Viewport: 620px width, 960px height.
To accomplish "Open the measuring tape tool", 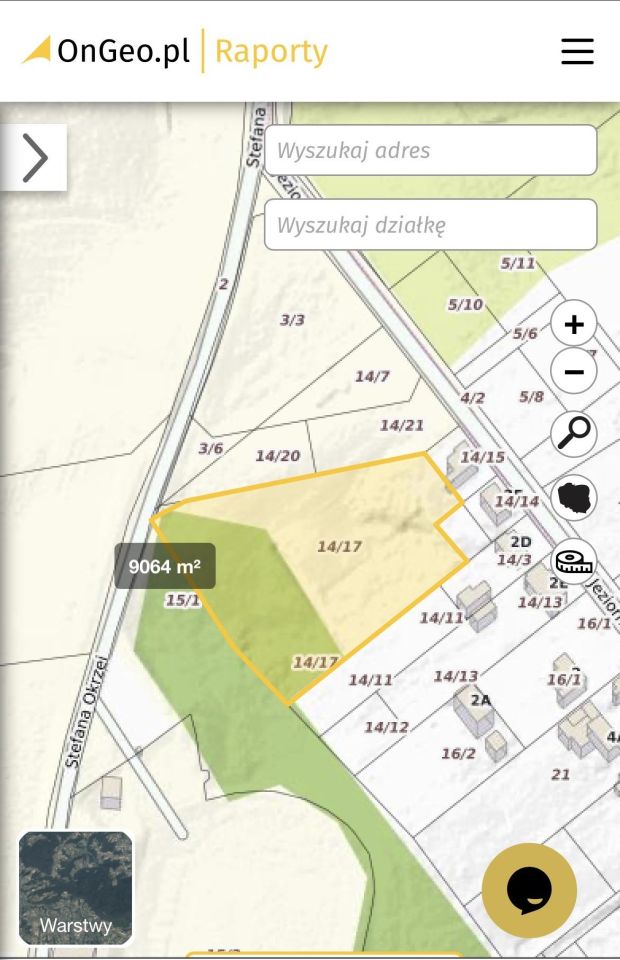I will 574,560.
